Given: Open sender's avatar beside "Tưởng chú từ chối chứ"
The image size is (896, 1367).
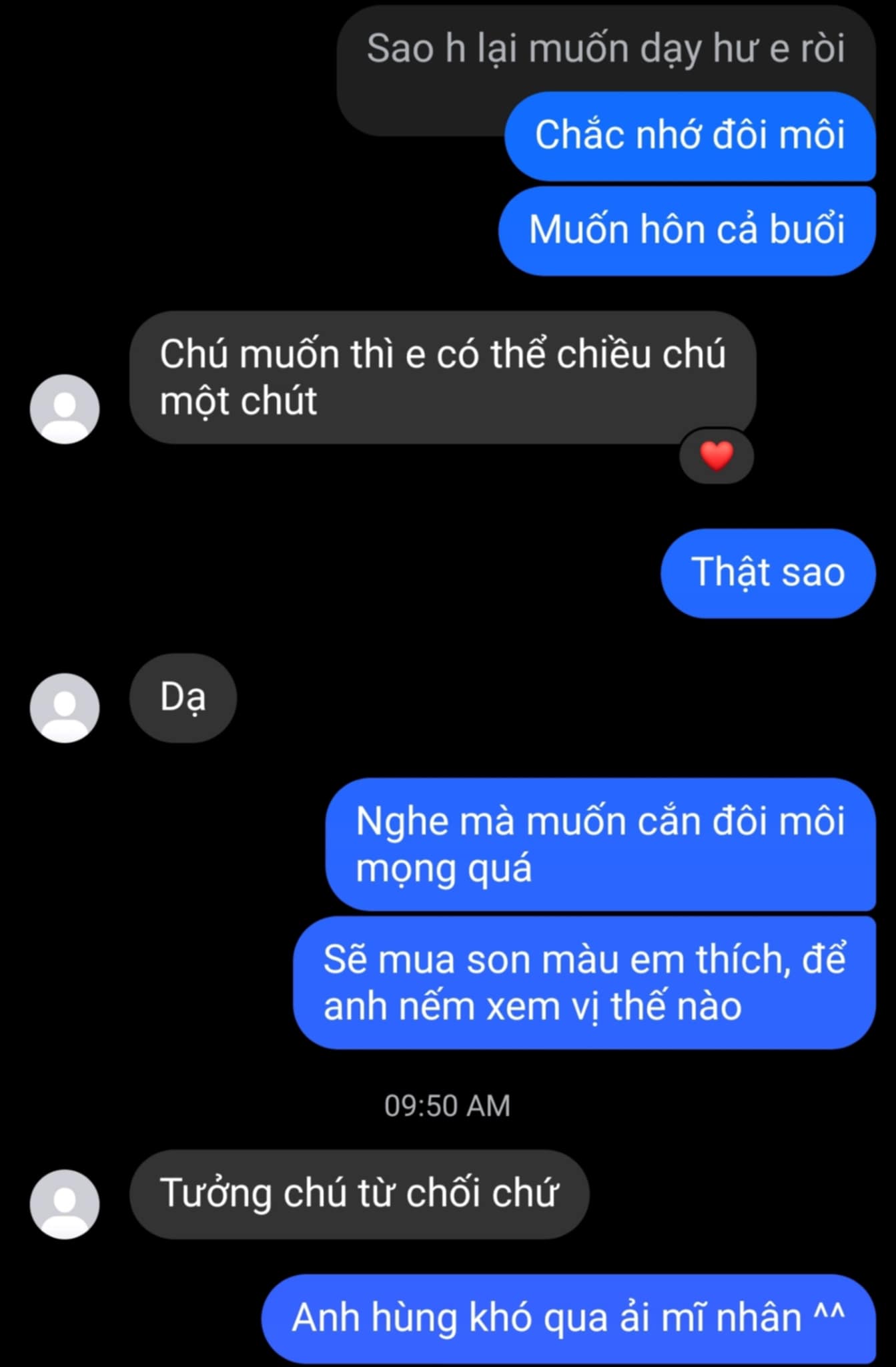Looking at the screenshot, I should point(65,1204).
